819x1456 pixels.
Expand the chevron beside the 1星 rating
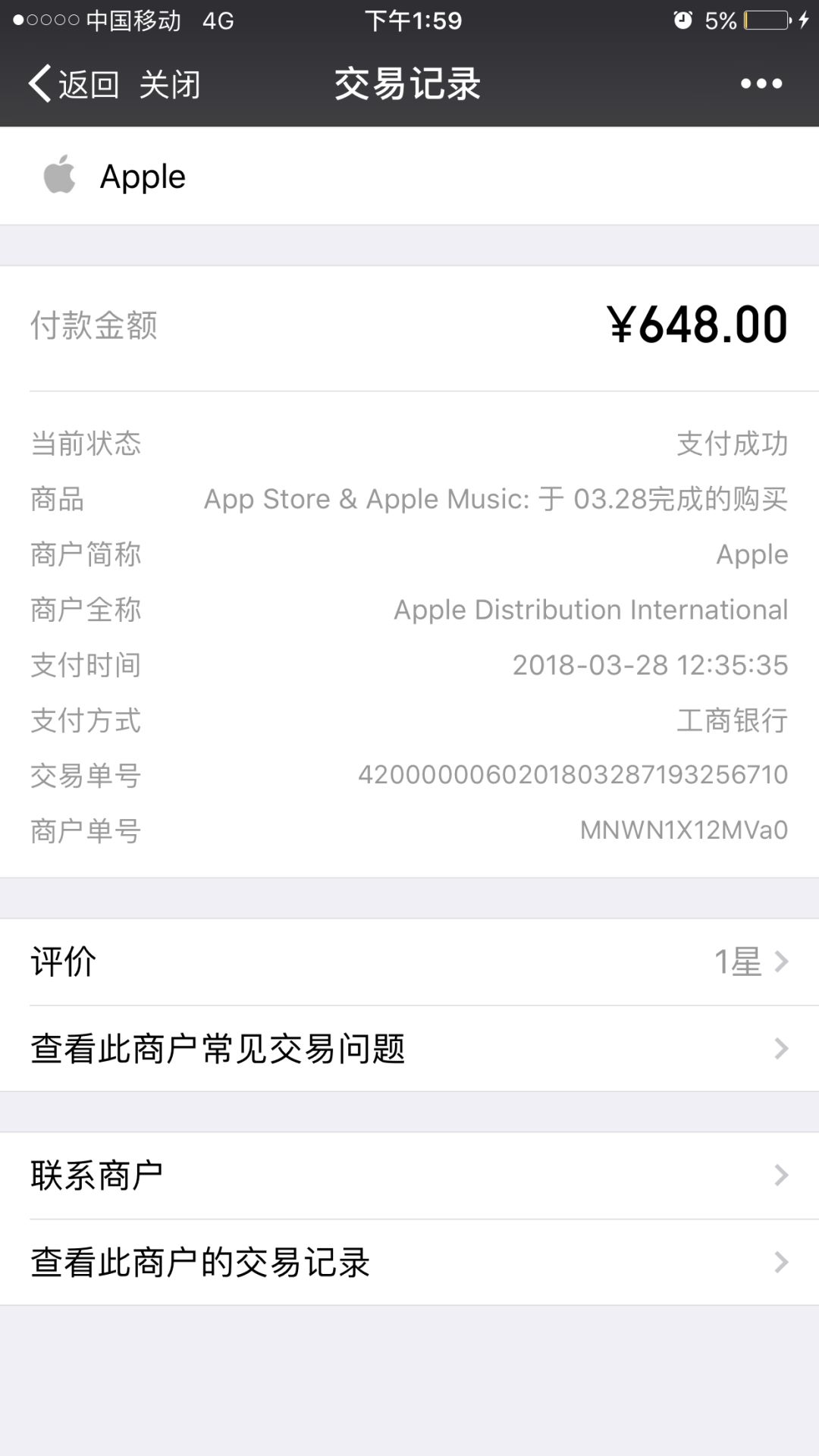tap(780, 961)
